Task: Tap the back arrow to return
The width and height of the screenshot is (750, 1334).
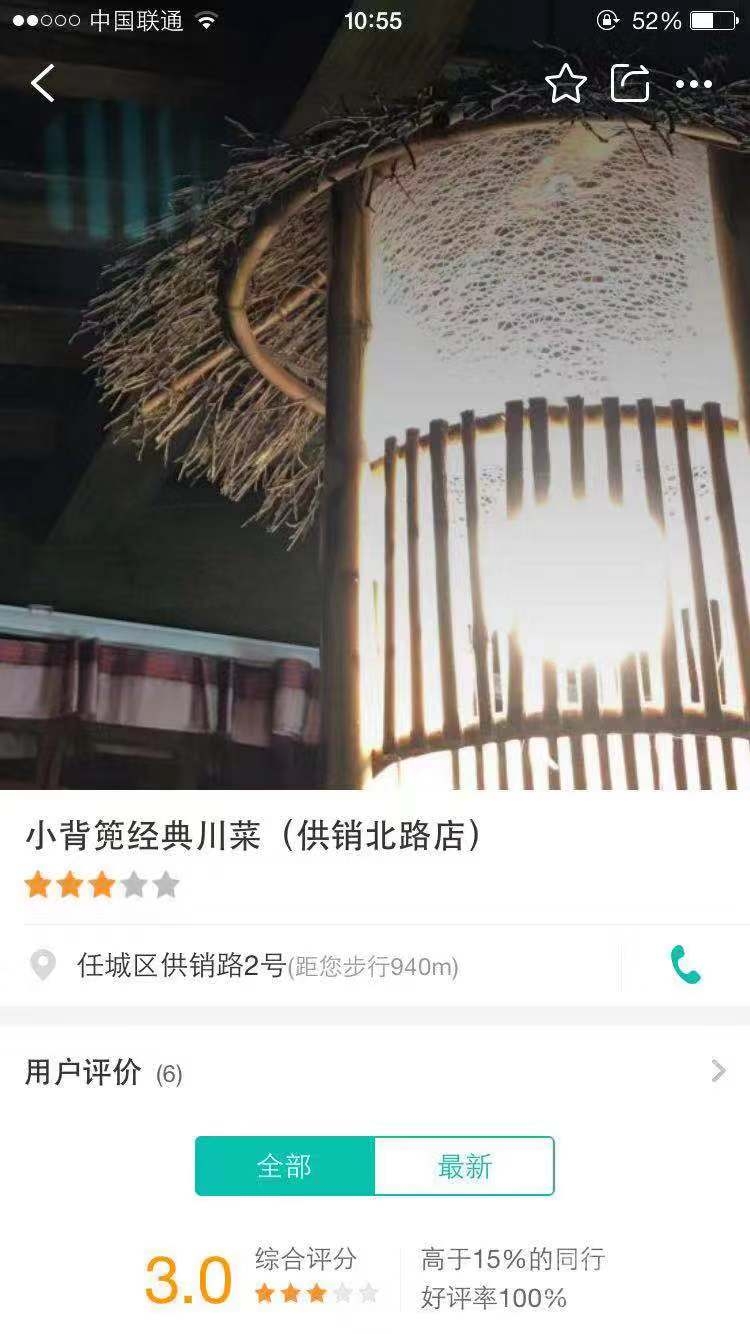Action: pyautogui.click(x=42, y=83)
